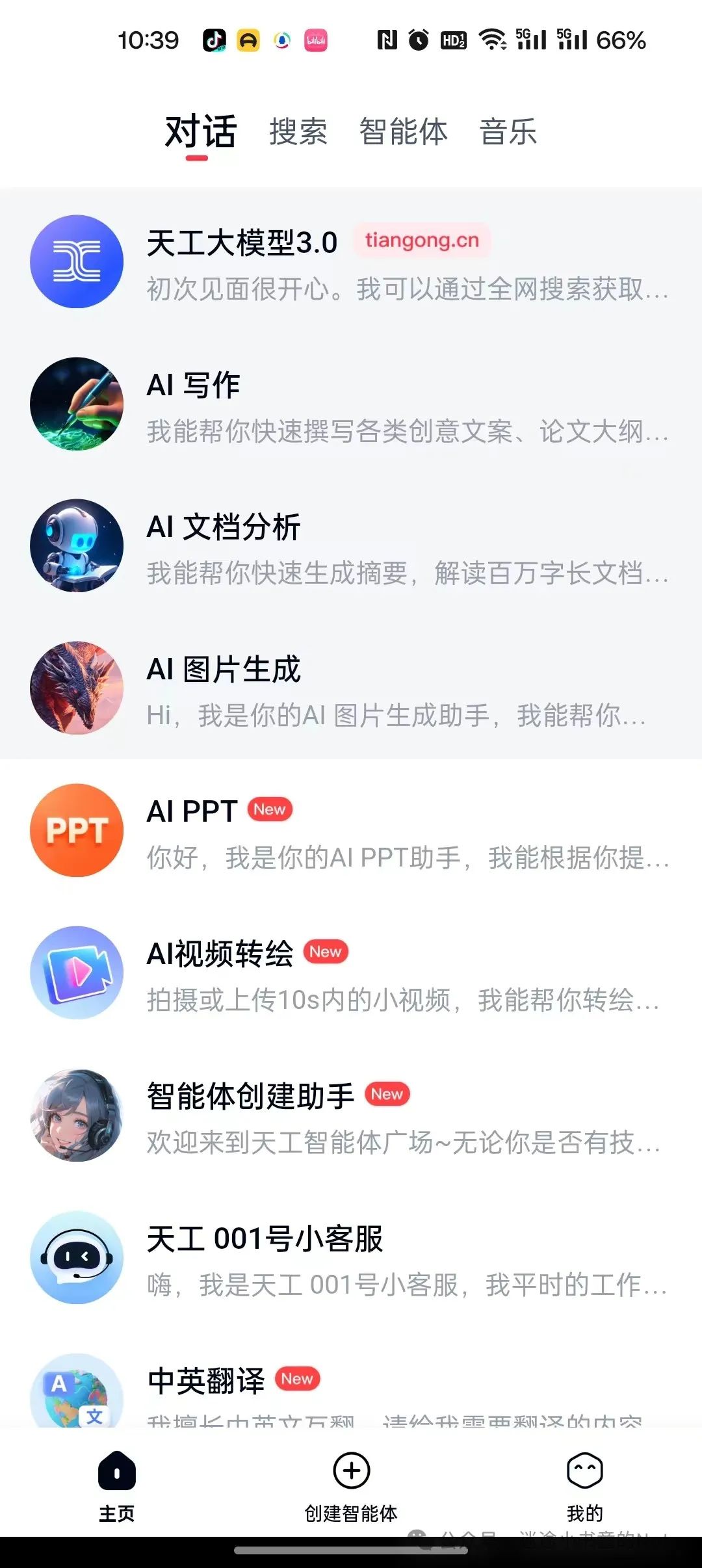Image resolution: width=702 pixels, height=1568 pixels.
Task: Open 智能体创建助手 chat
Action: point(351,1116)
